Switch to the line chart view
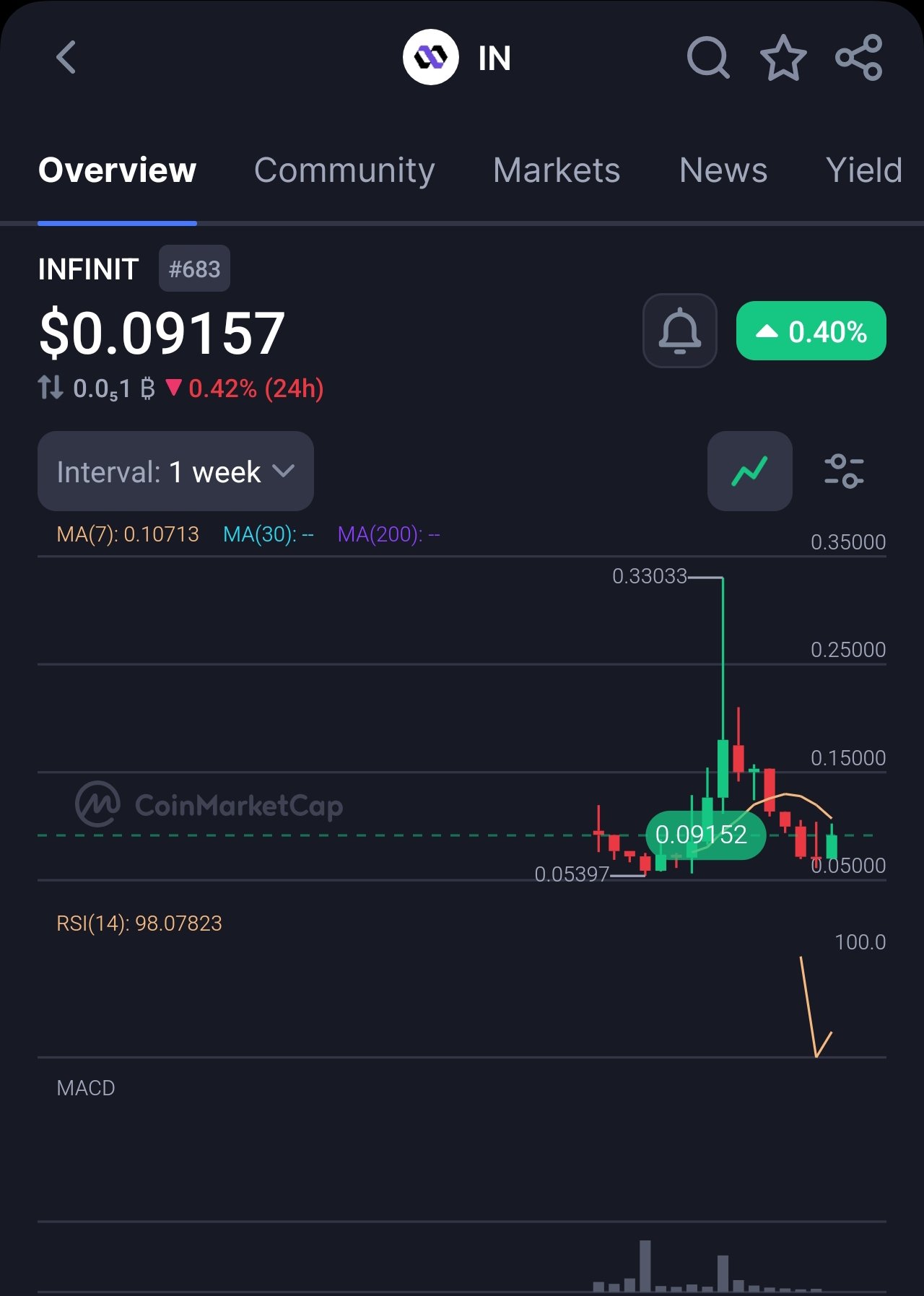 coord(749,471)
